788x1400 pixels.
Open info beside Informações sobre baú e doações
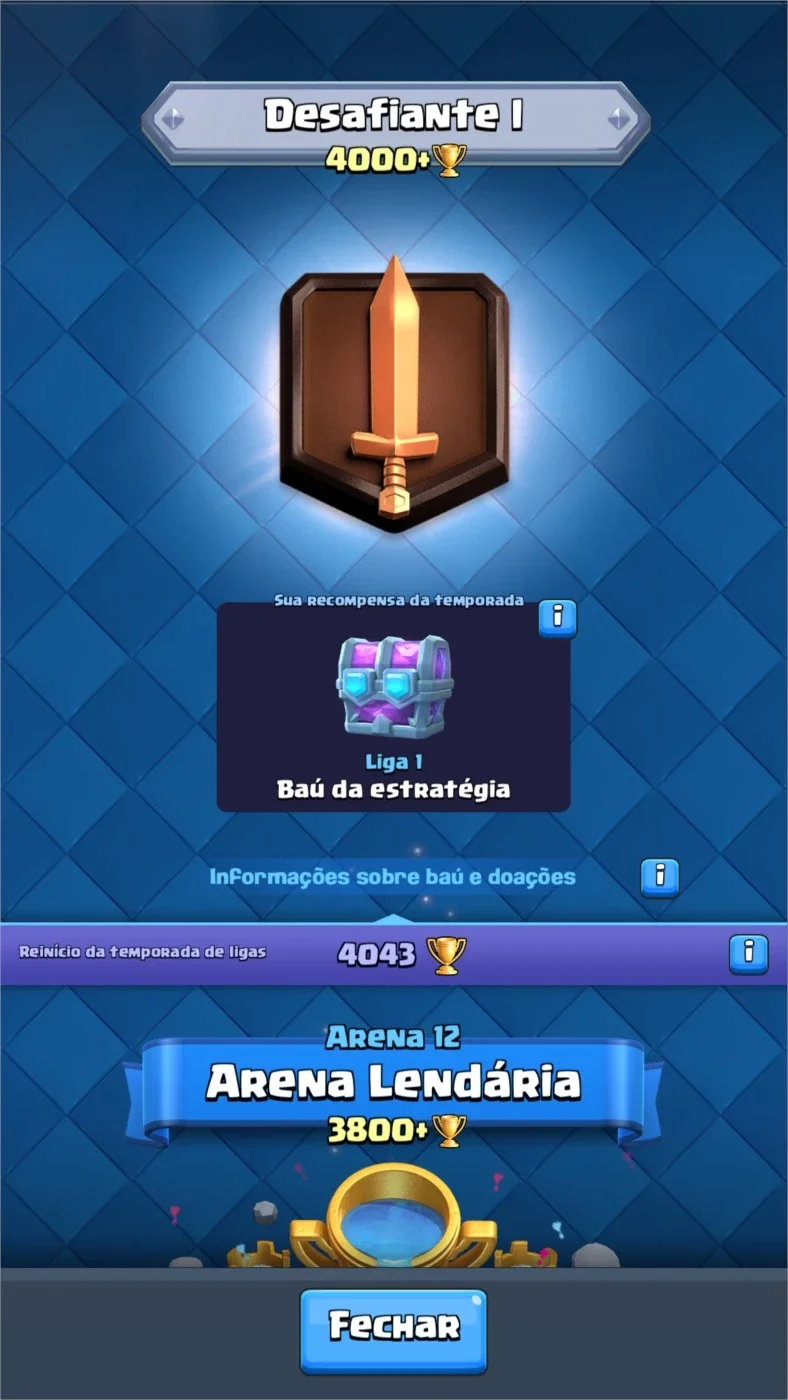click(660, 877)
